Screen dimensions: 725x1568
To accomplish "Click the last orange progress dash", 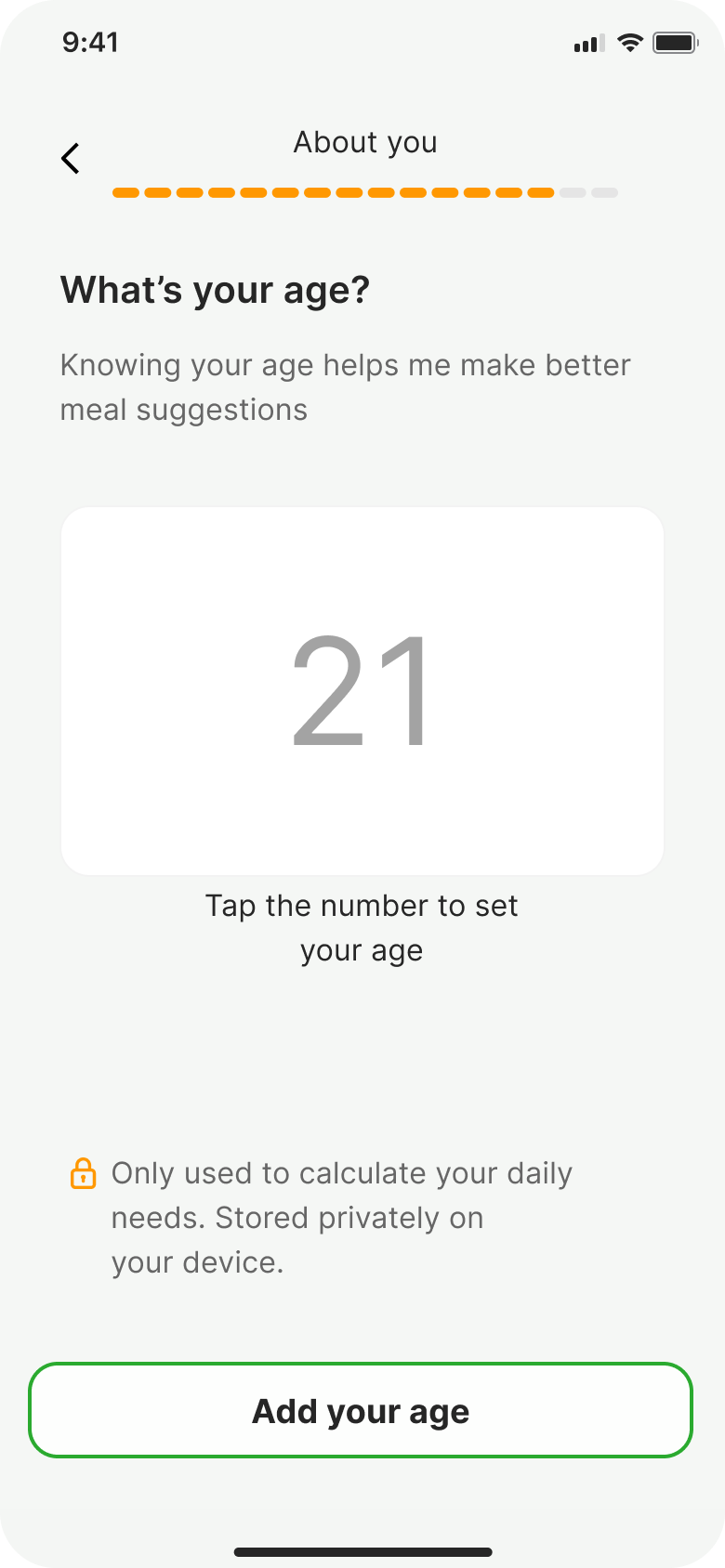I will (x=543, y=192).
